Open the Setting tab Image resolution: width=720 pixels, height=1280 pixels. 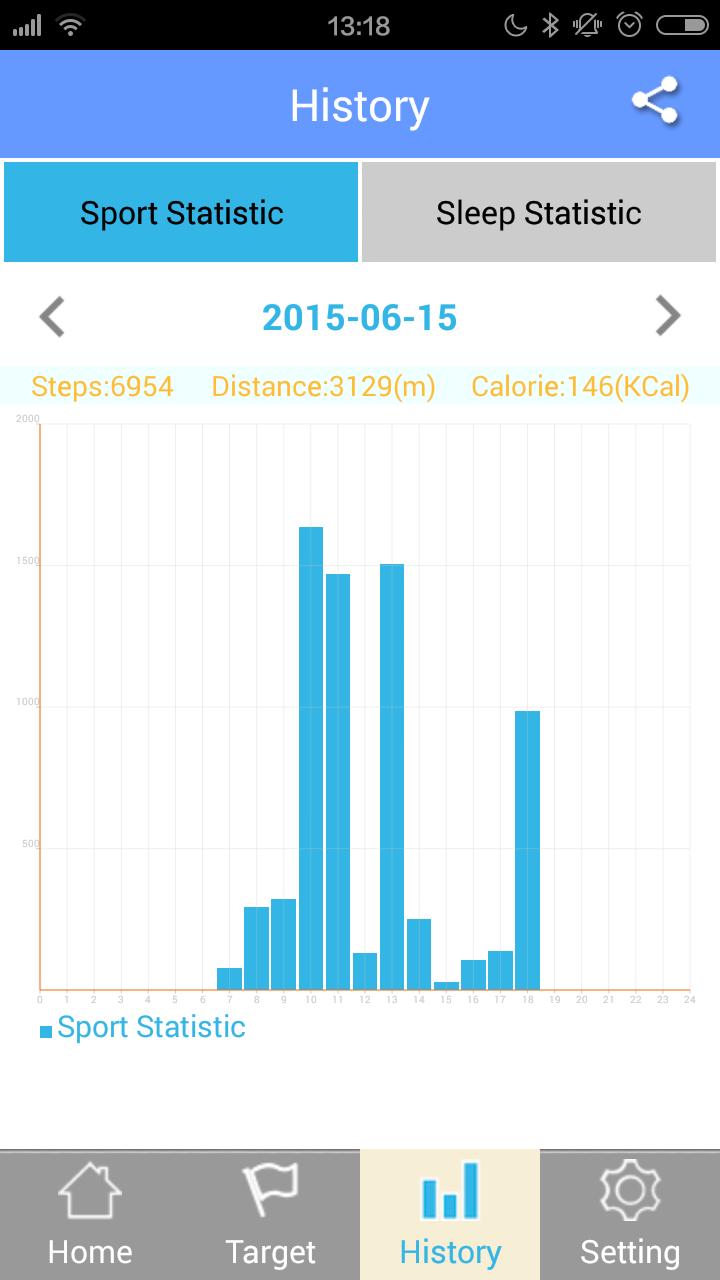630,1215
